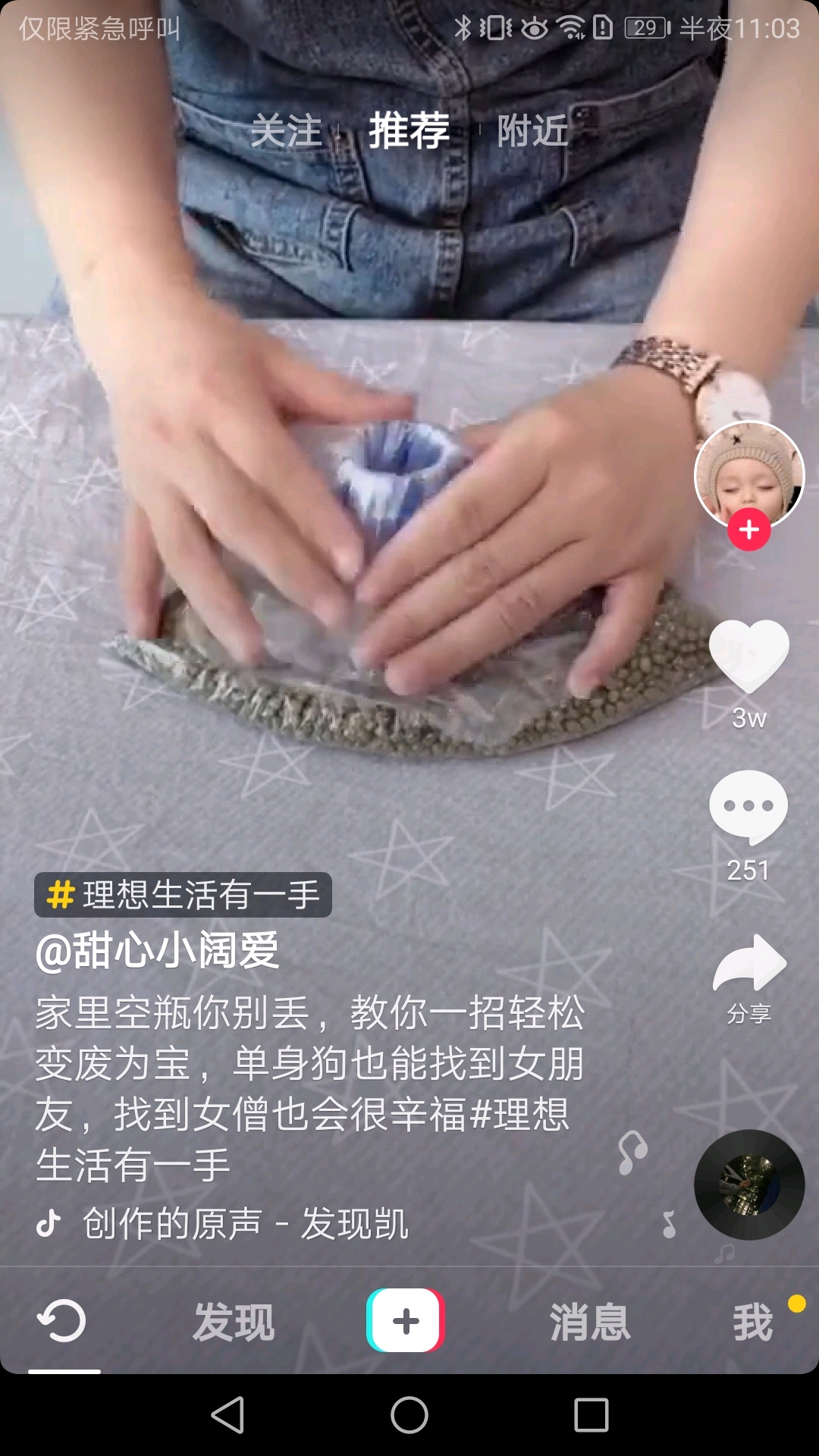This screenshot has width=819, height=1456.
Task: Open the creator's profile avatar
Action: tap(748, 474)
